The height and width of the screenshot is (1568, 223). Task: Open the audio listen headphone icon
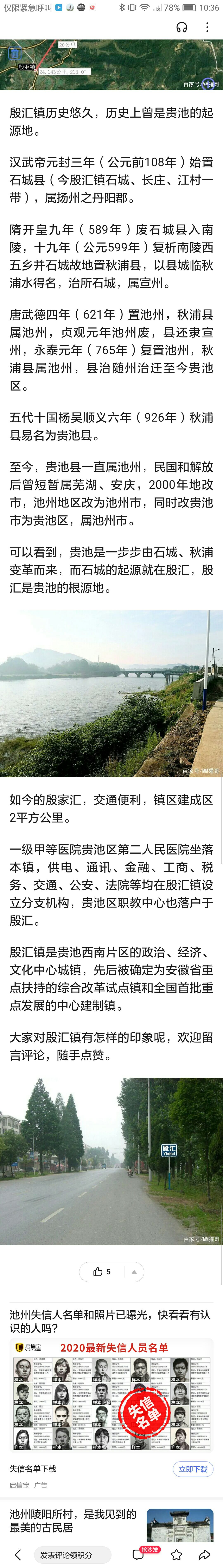pyautogui.click(x=181, y=27)
